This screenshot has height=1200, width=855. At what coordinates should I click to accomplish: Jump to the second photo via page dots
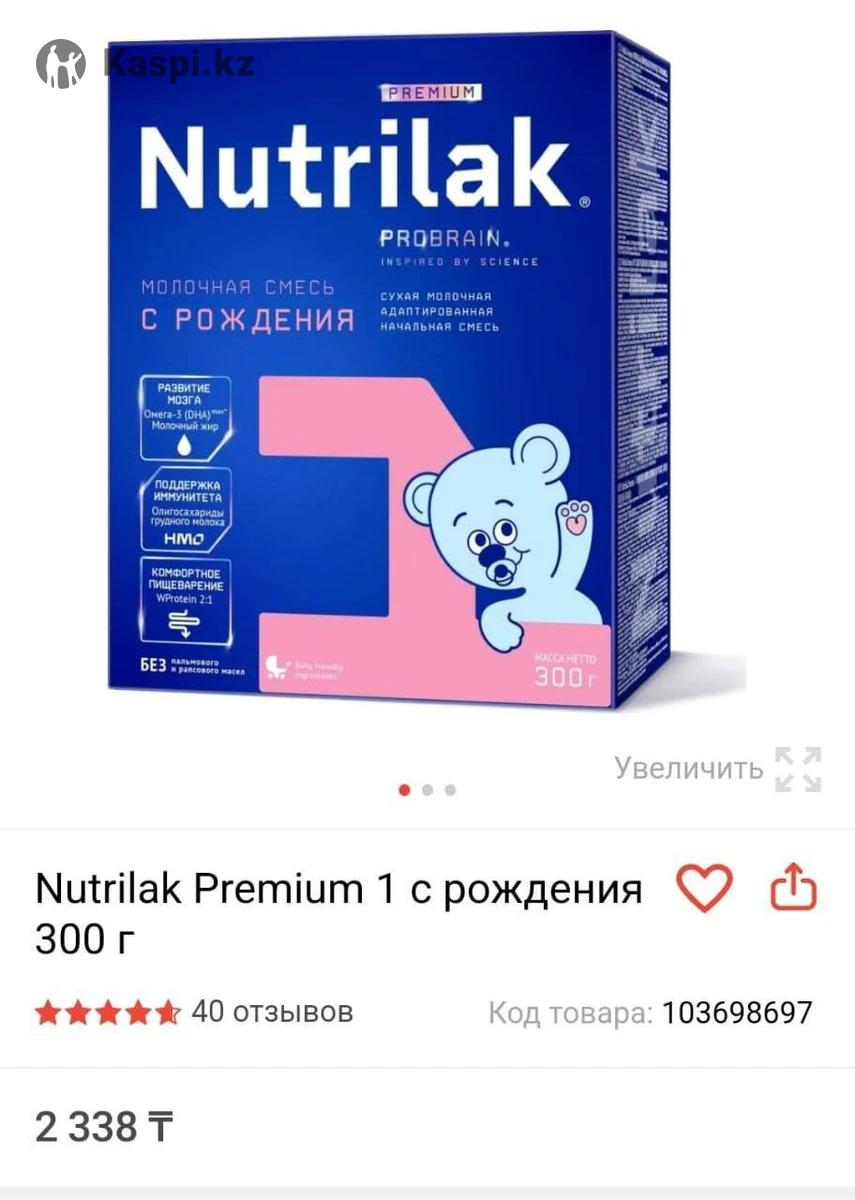(427, 790)
